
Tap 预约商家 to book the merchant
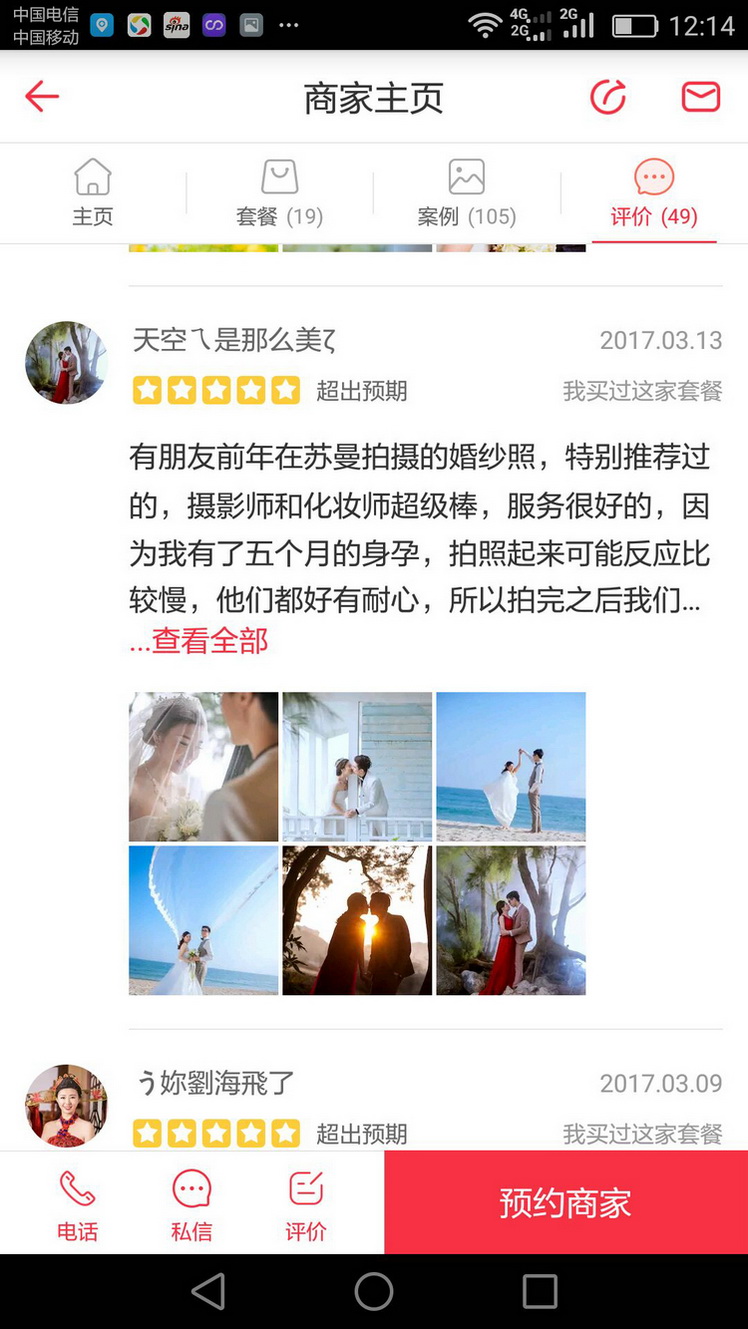click(x=565, y=1203)
